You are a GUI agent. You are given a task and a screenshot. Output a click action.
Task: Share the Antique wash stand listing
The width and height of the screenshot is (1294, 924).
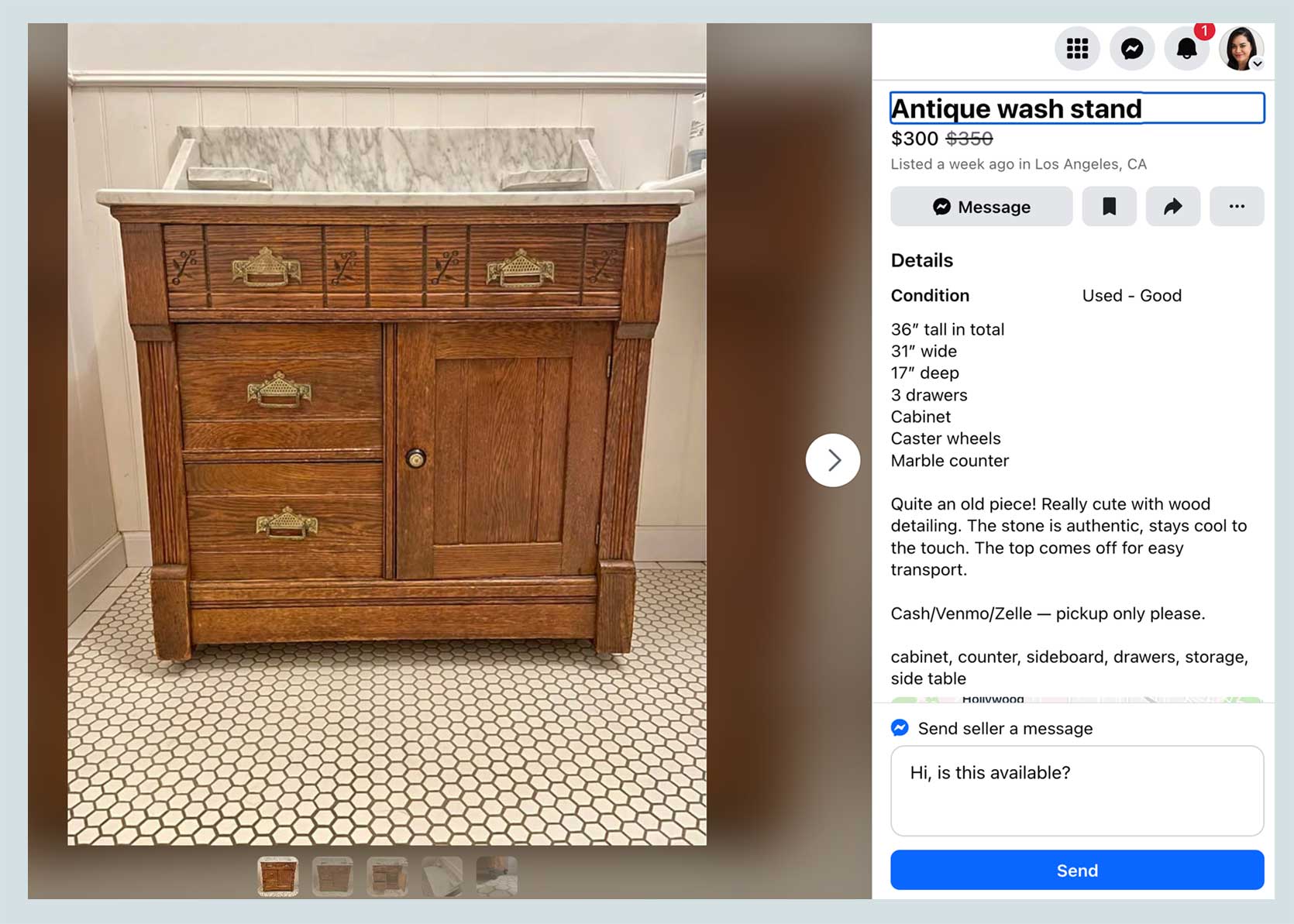1172,207
